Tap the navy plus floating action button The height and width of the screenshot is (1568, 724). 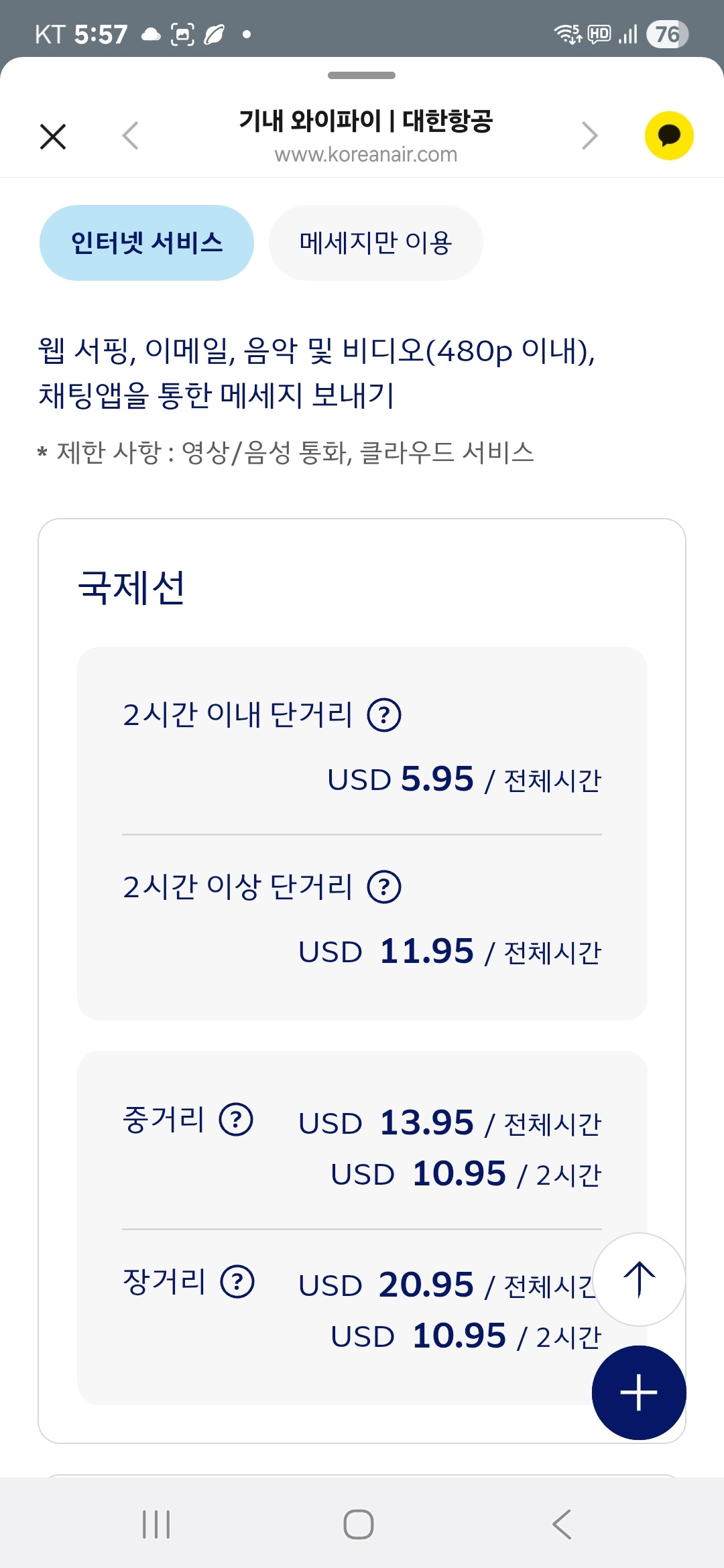(639, 1392)
